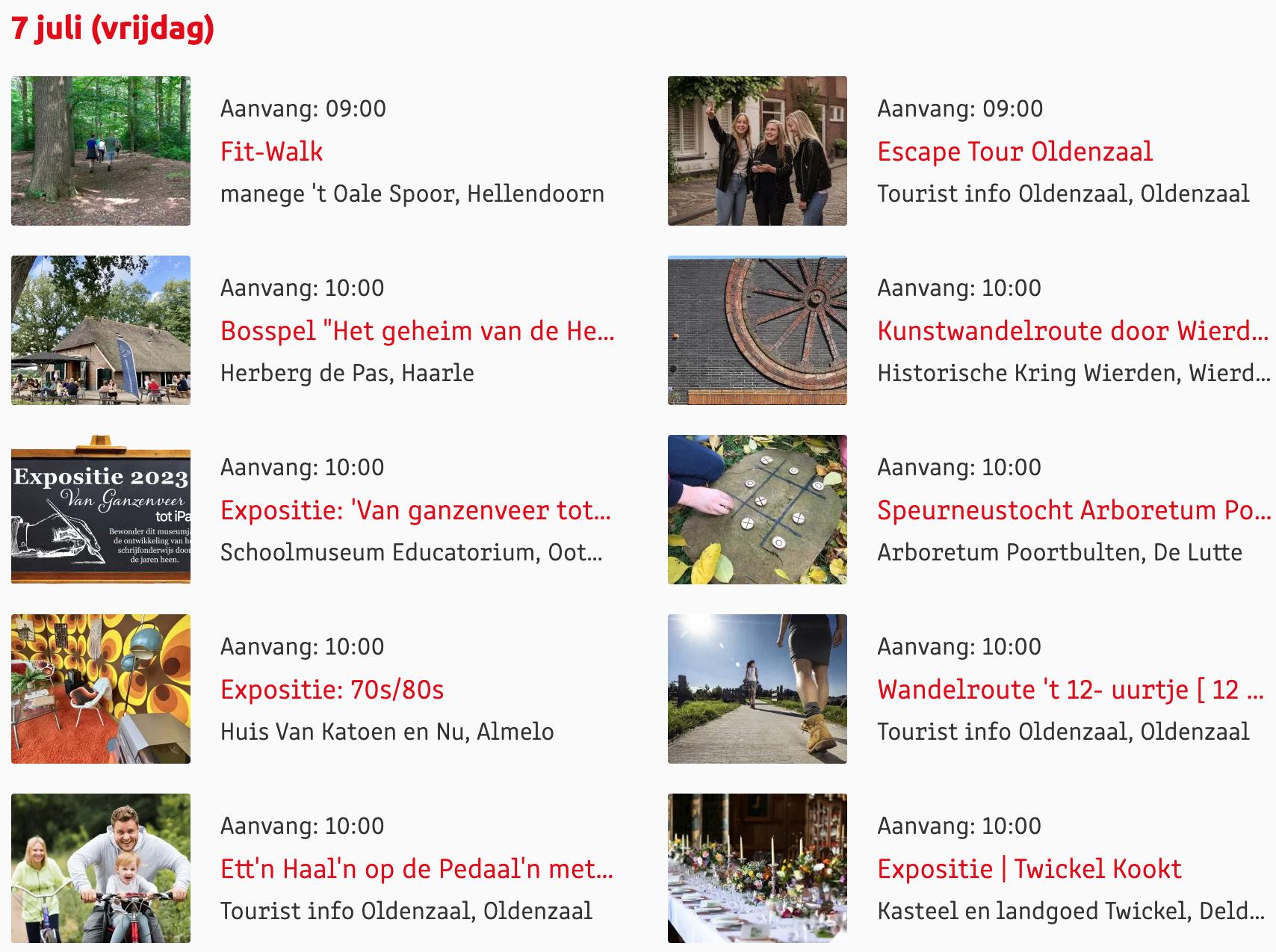Viewport: 1276px width, 952px height.
Task: Open the 'Van ganzenveer tot…' exposition
Action: [x=415, y=510]
